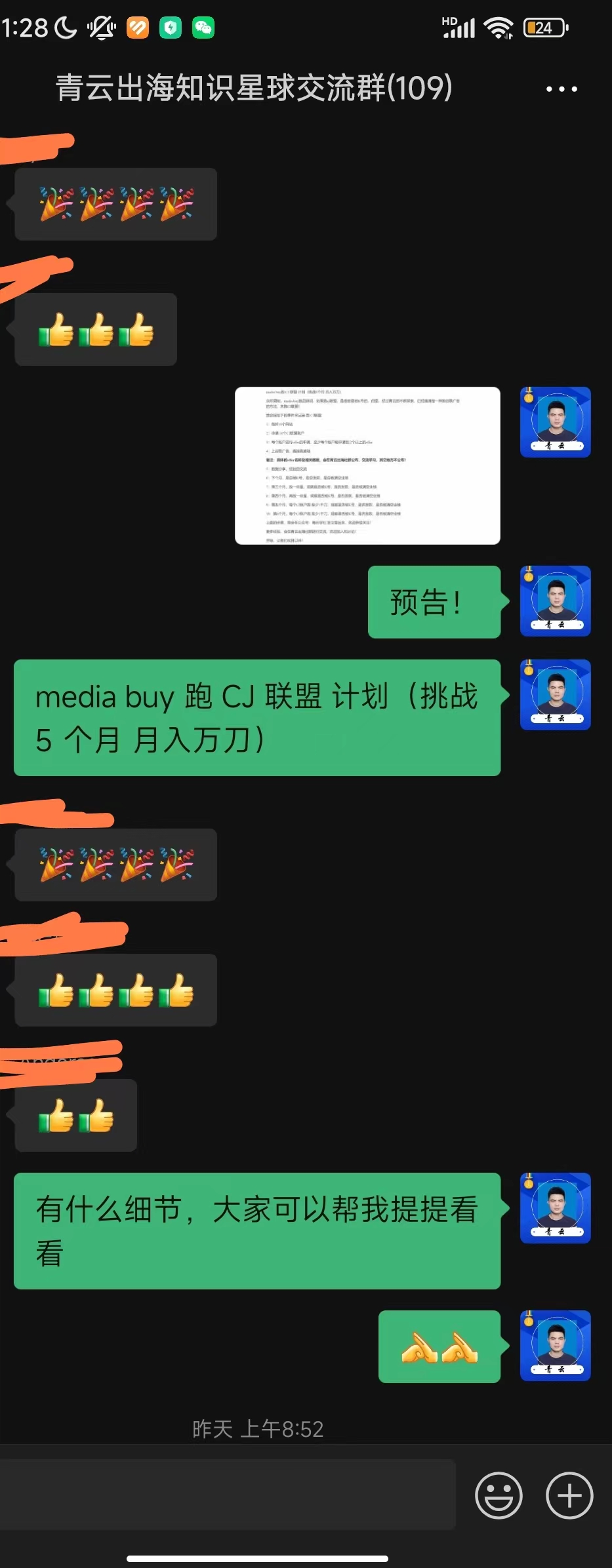Tap the 有什么细节 message bubble
Viewport: 612px width, 1568px height.
(257, 1232)
